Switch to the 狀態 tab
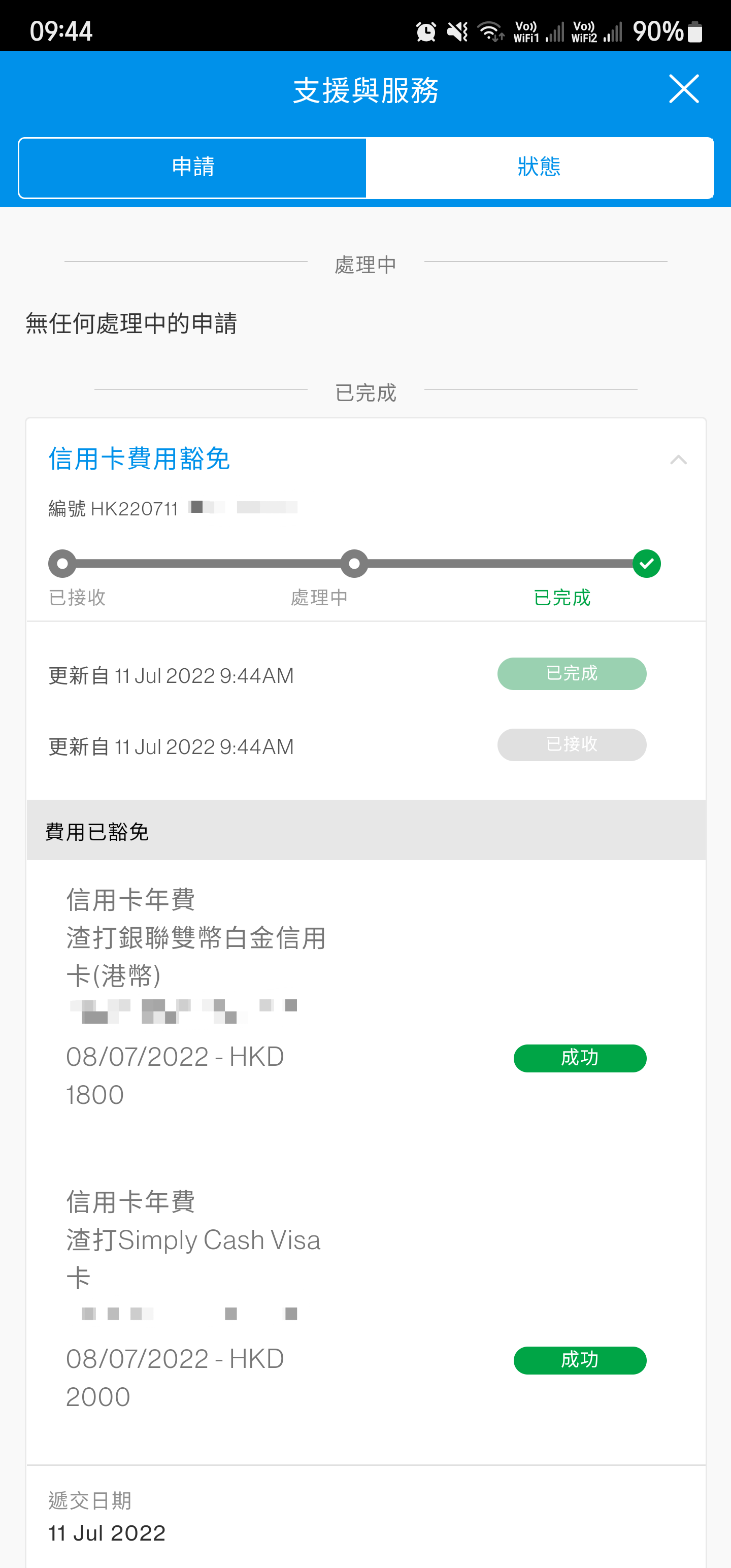The width and height of the screenshot is (731, 1568). point(539,168)
